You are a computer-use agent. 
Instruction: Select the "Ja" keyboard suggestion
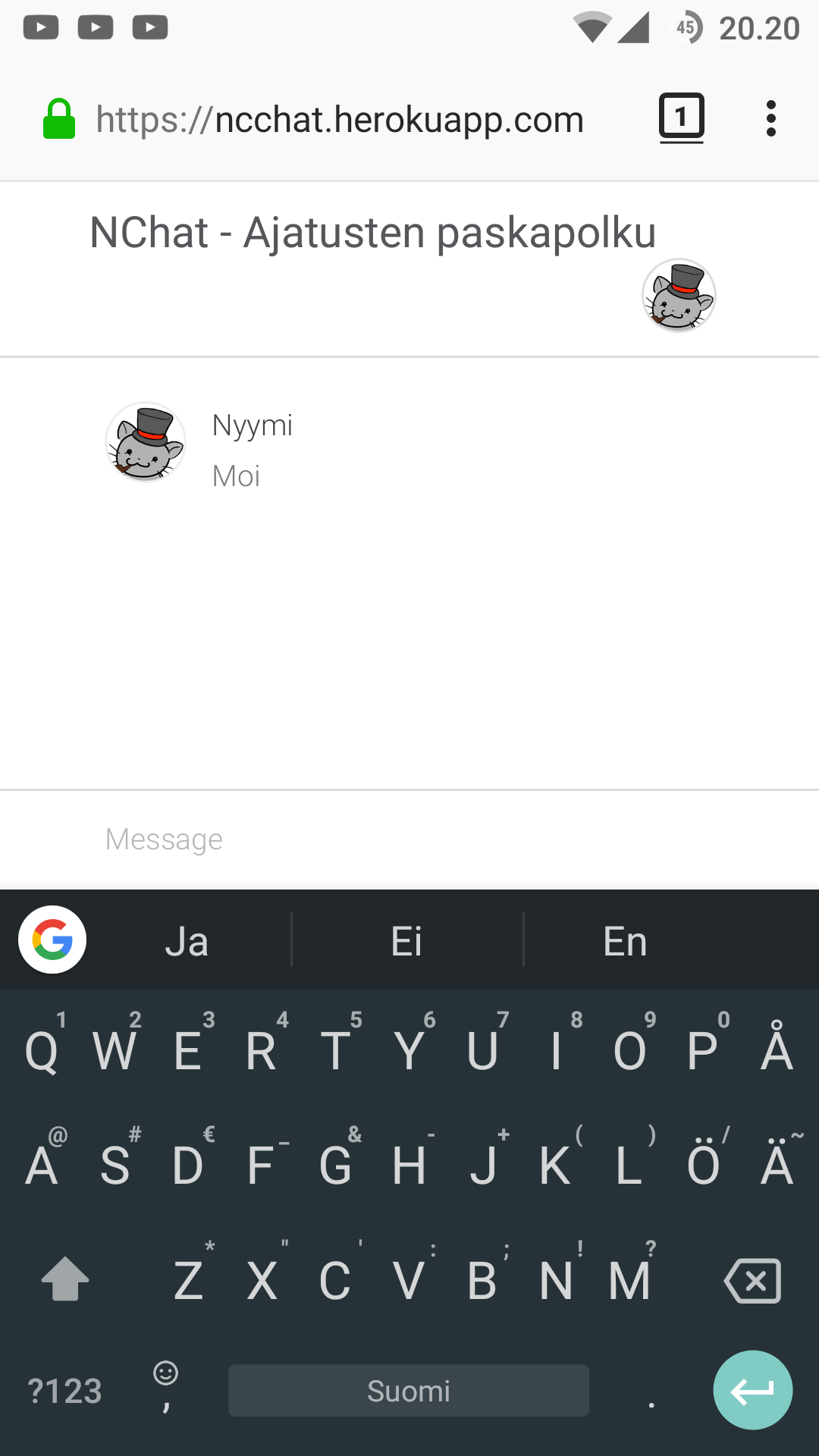point(187,941)
